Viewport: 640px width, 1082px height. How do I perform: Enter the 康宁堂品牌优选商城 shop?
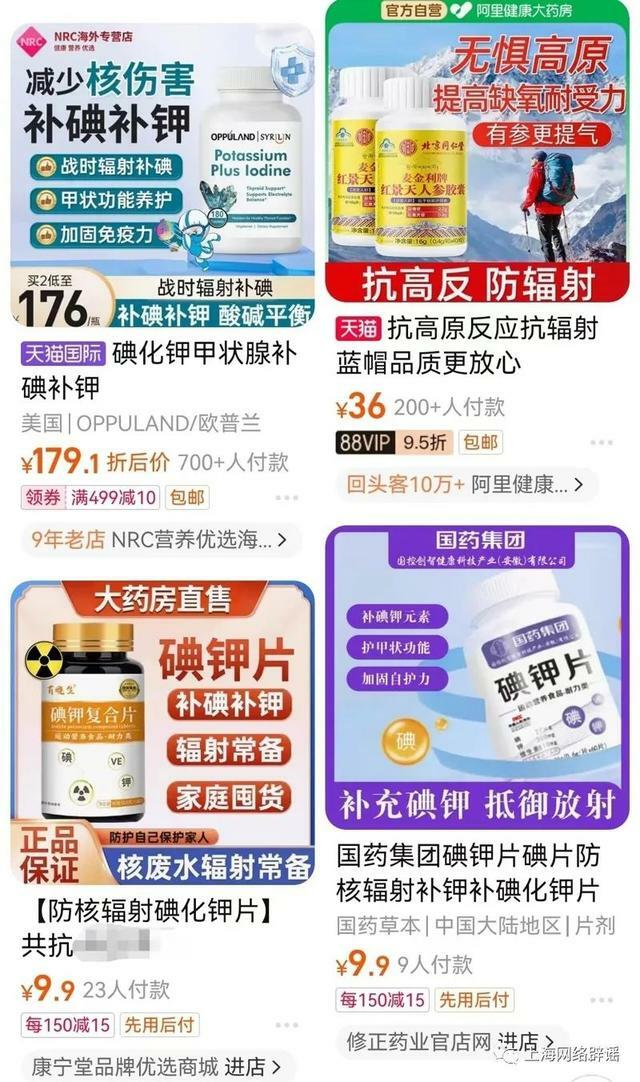coord(160,1064)
